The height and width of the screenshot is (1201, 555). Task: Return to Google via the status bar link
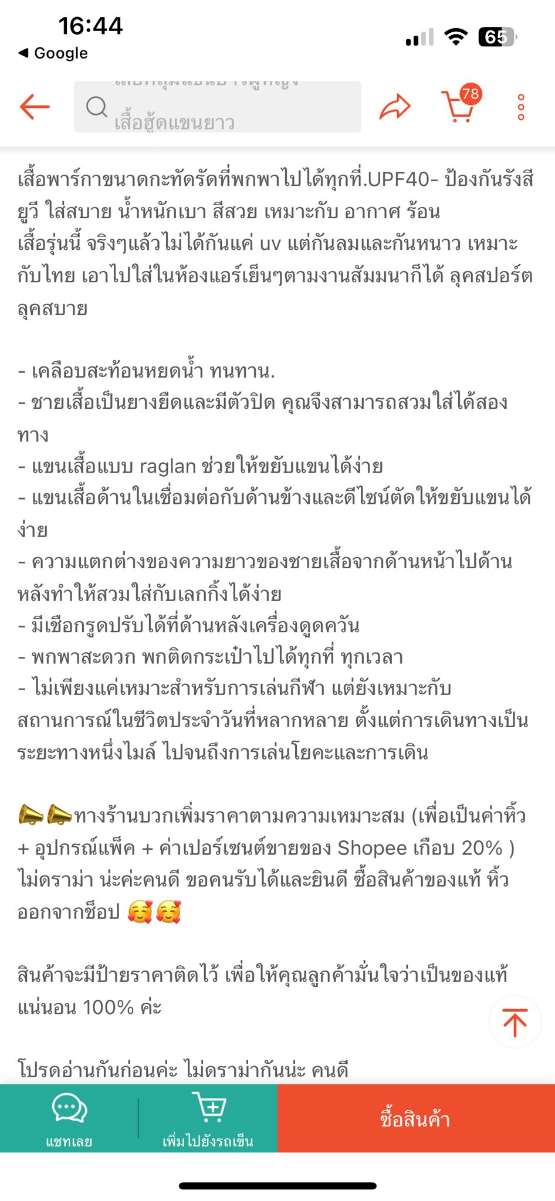[53, 53]
